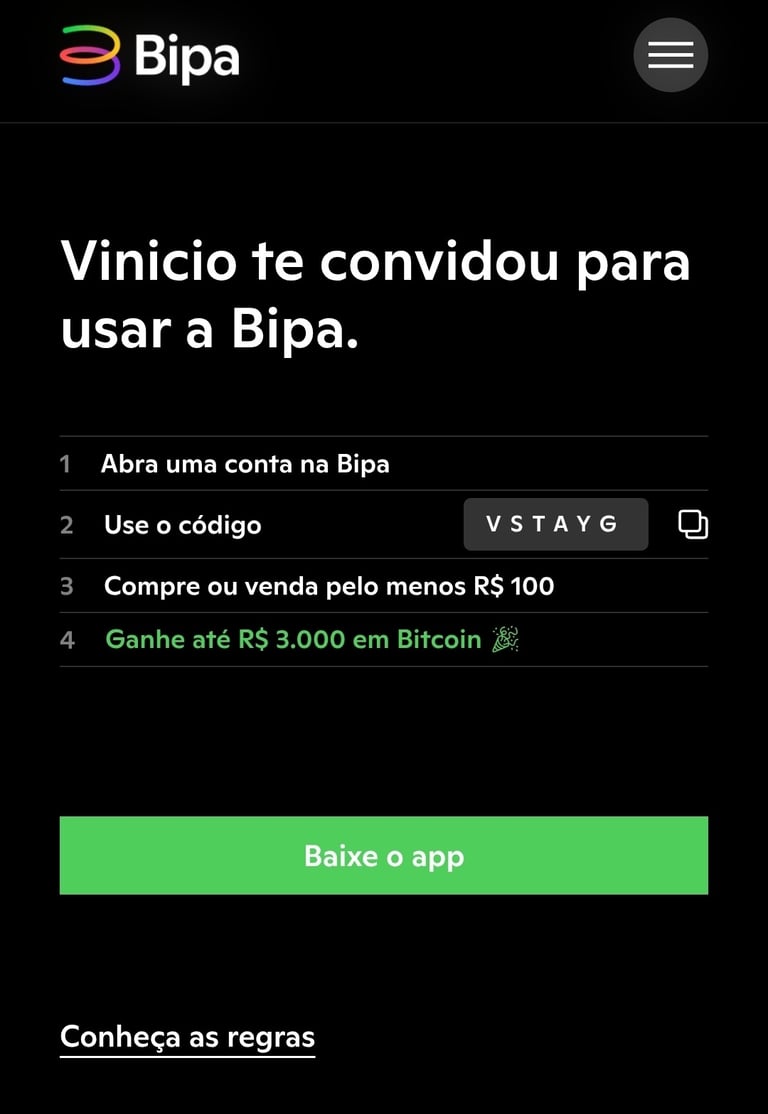Copy the invite code VSTAYG
The height and width of the screenshot is (1114, 768).
692,524
